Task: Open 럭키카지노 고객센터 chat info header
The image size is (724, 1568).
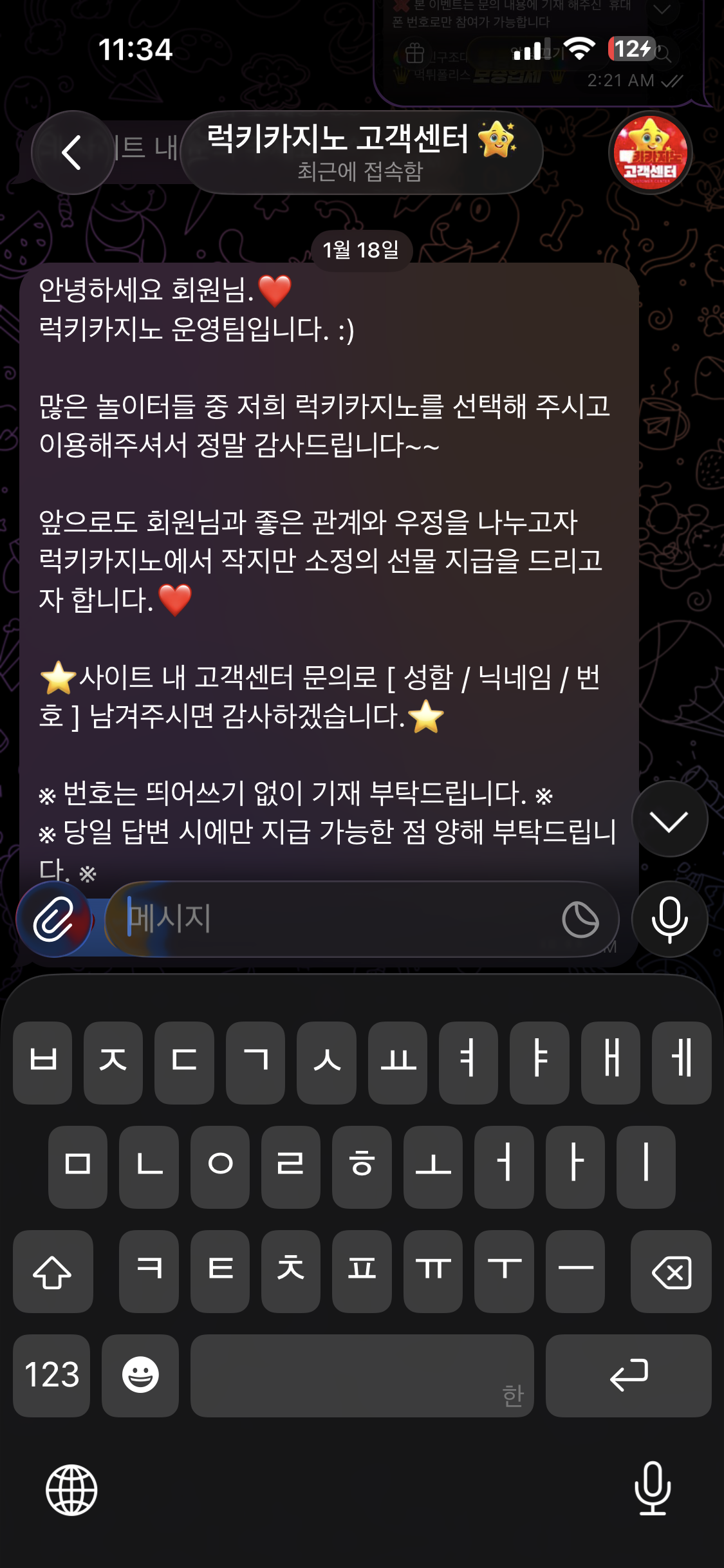Action: [360, 153]
